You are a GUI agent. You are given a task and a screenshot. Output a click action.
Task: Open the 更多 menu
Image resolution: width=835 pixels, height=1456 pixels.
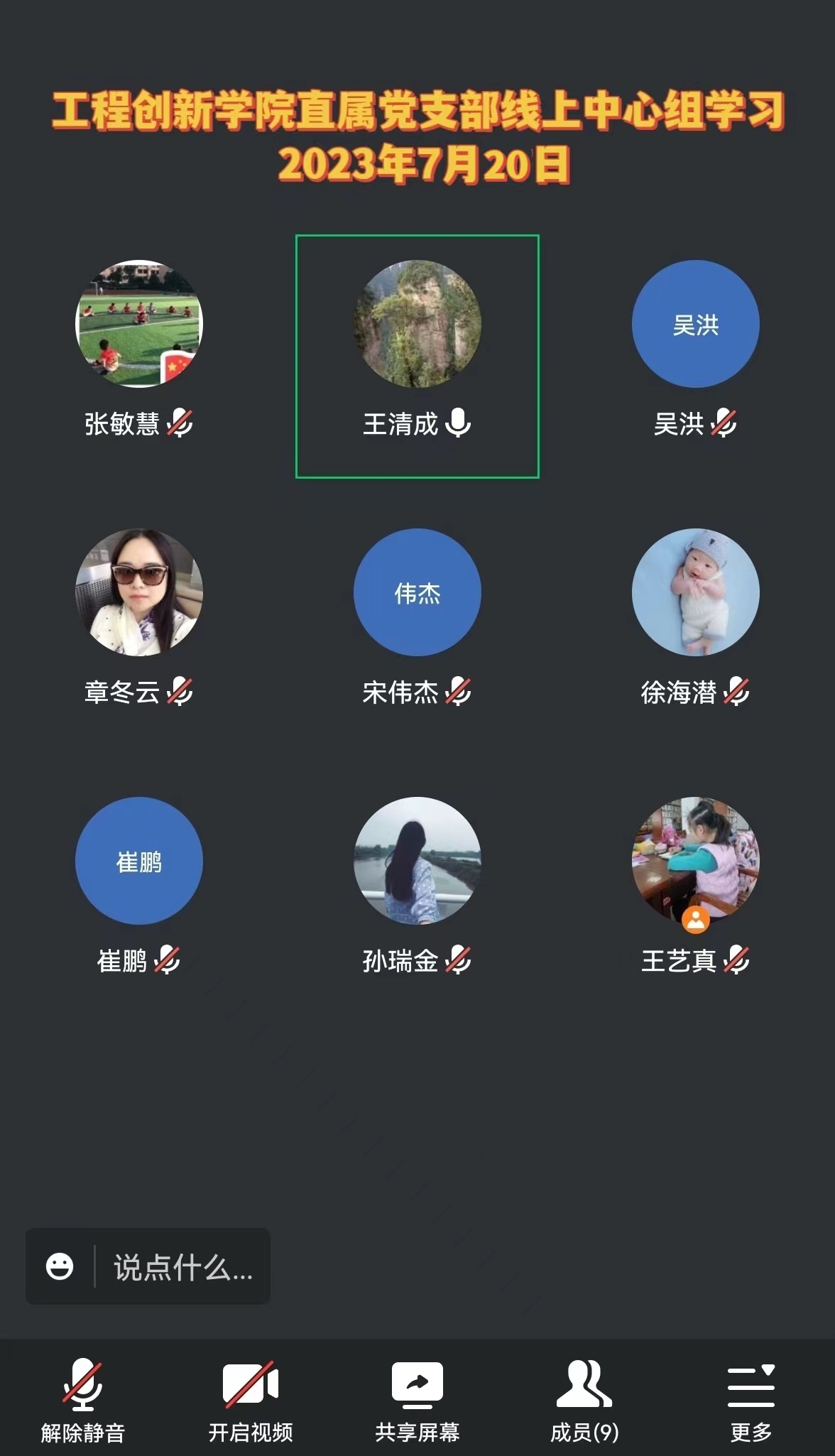coord(751,1399)
